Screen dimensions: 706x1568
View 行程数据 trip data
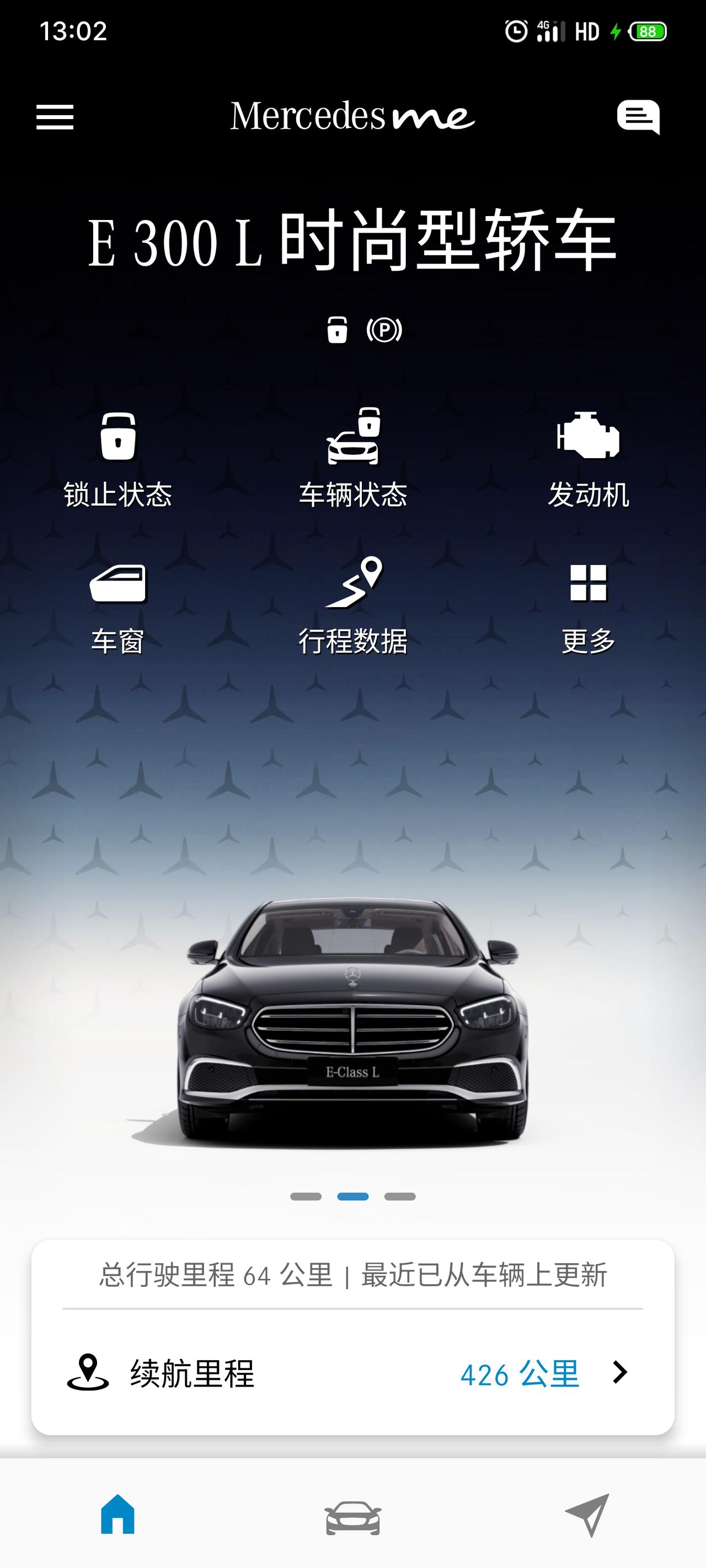pos(352,606)
